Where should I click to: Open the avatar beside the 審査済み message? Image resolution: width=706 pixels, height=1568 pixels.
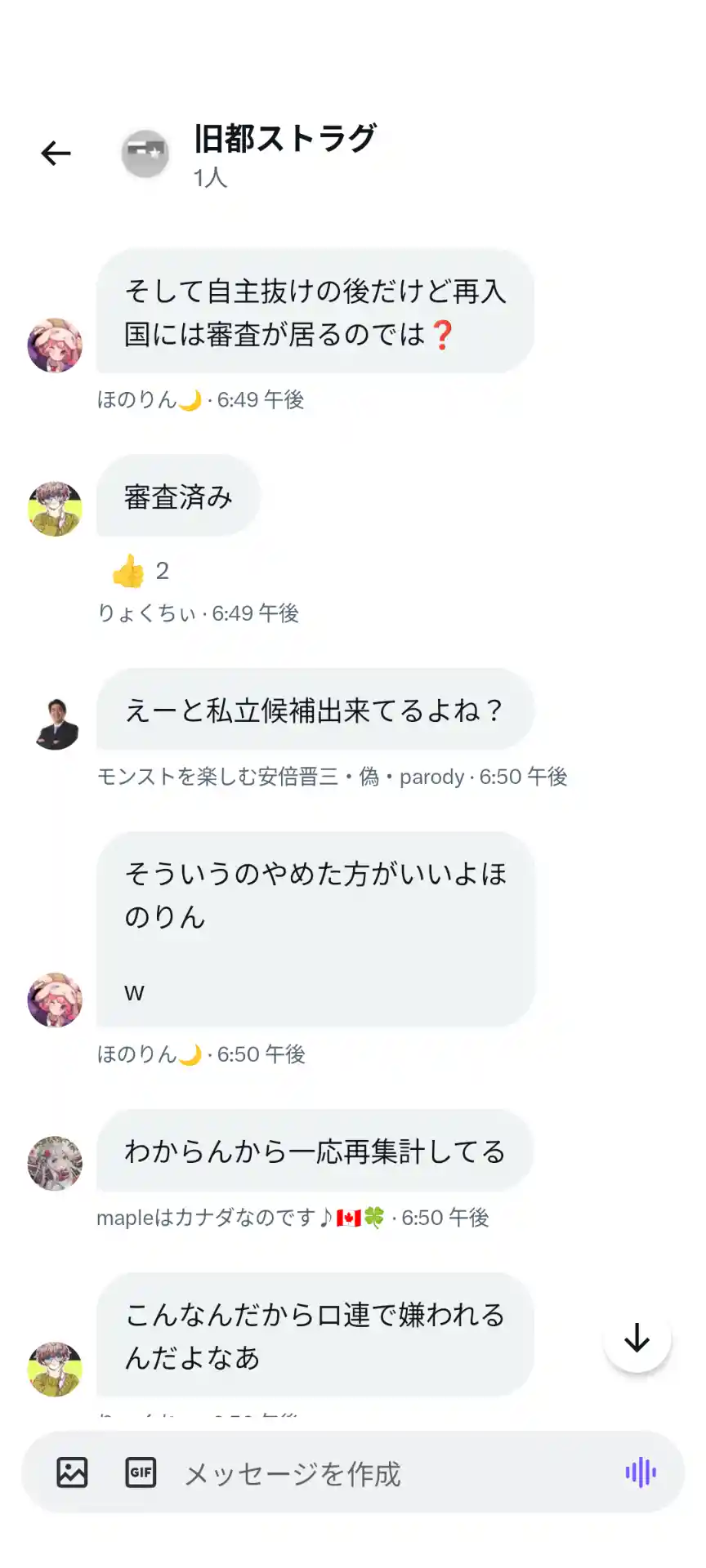click(x=55, y=508)
